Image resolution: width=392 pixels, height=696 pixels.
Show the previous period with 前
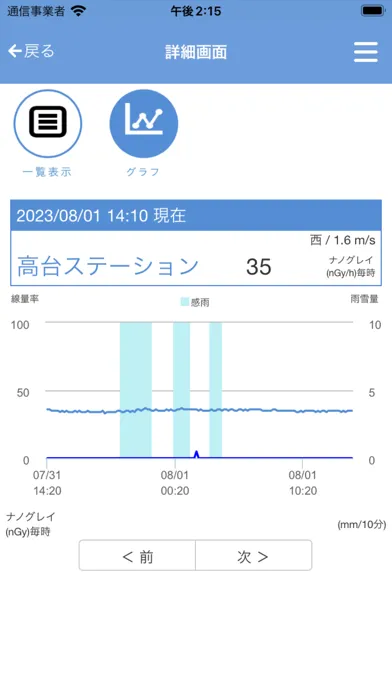(x=137, y=556)
